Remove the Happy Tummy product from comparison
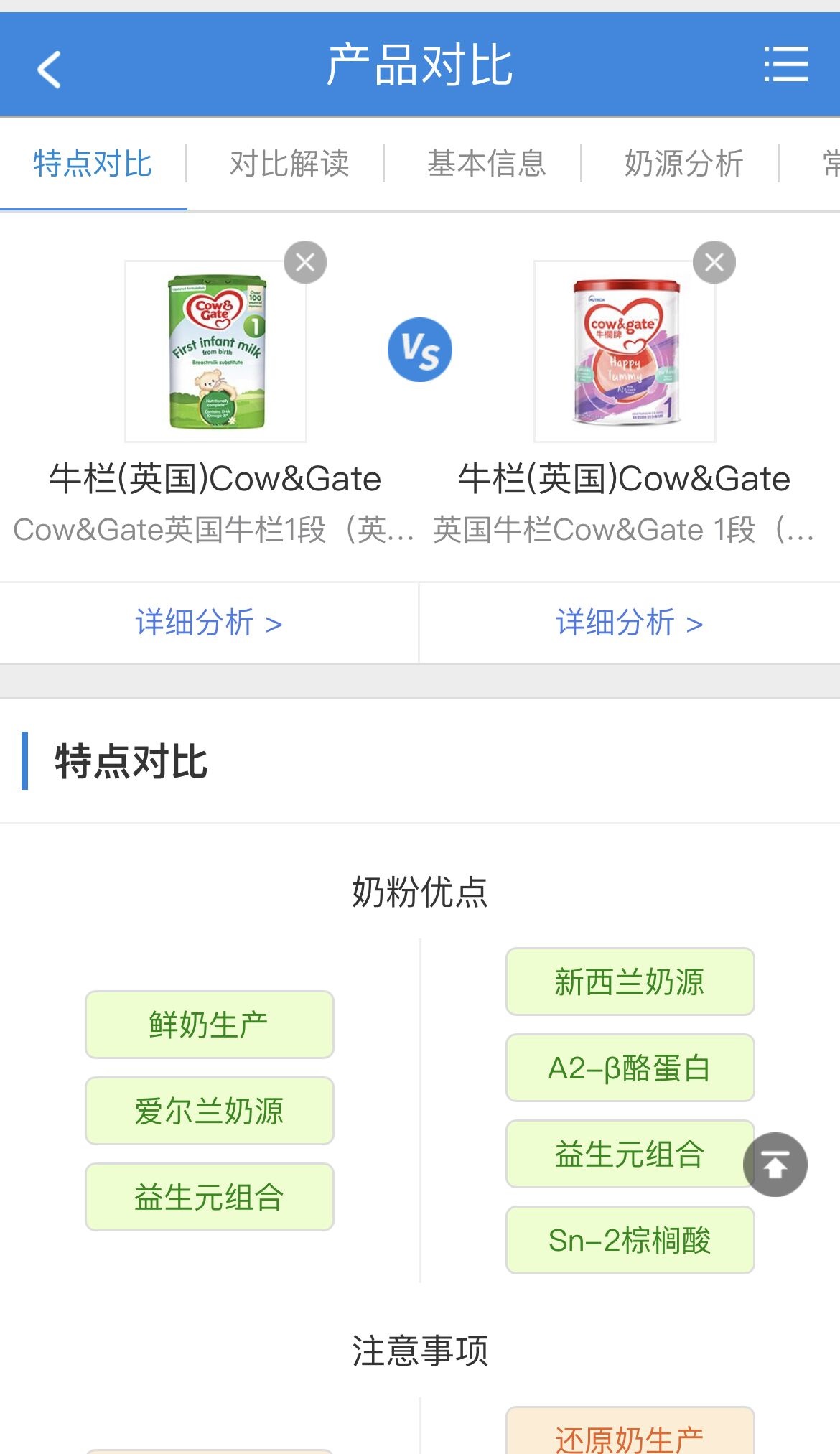The height and width of the screenshot is (1454, 840). pos(714,262)
